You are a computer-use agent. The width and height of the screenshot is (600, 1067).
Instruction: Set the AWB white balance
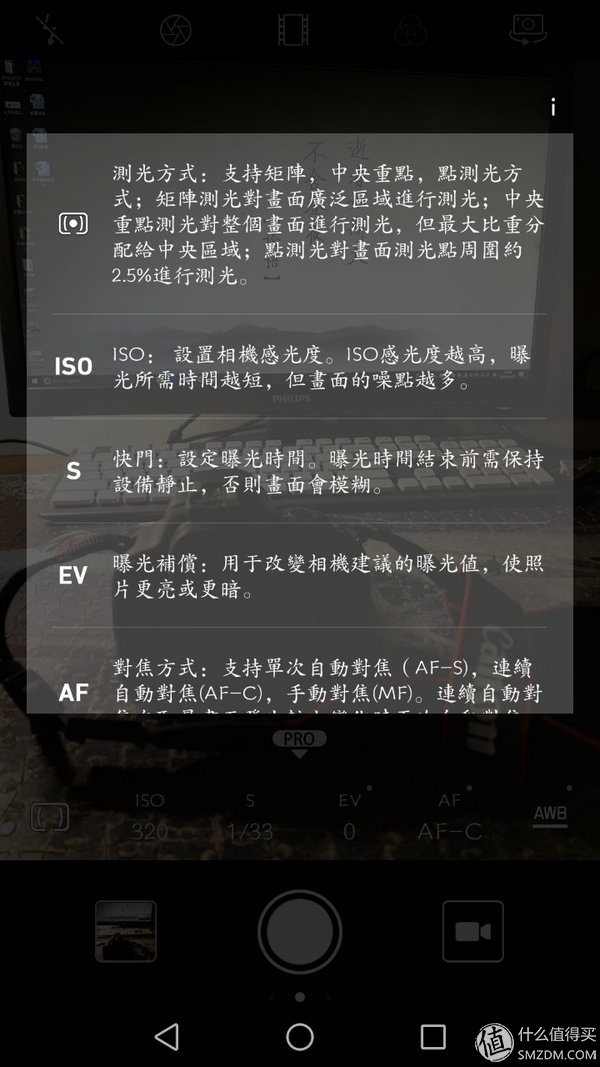(549, 815)
